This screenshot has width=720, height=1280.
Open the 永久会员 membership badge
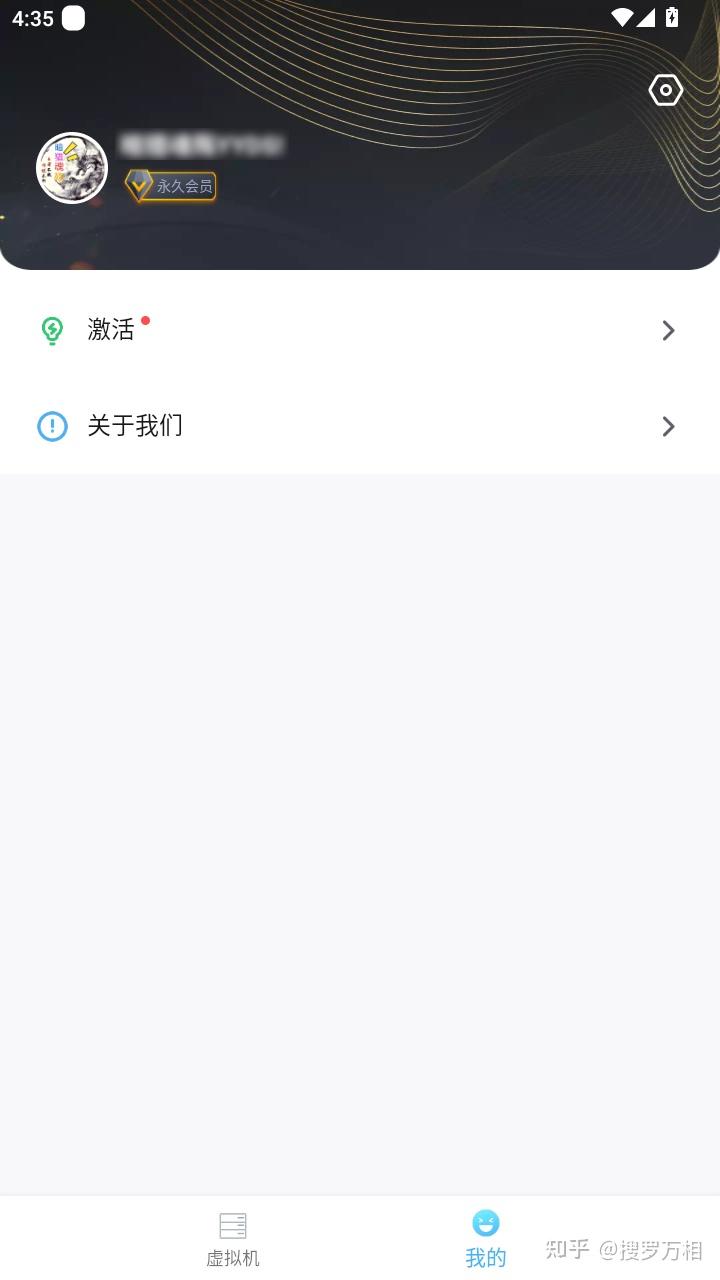[171, 186]
